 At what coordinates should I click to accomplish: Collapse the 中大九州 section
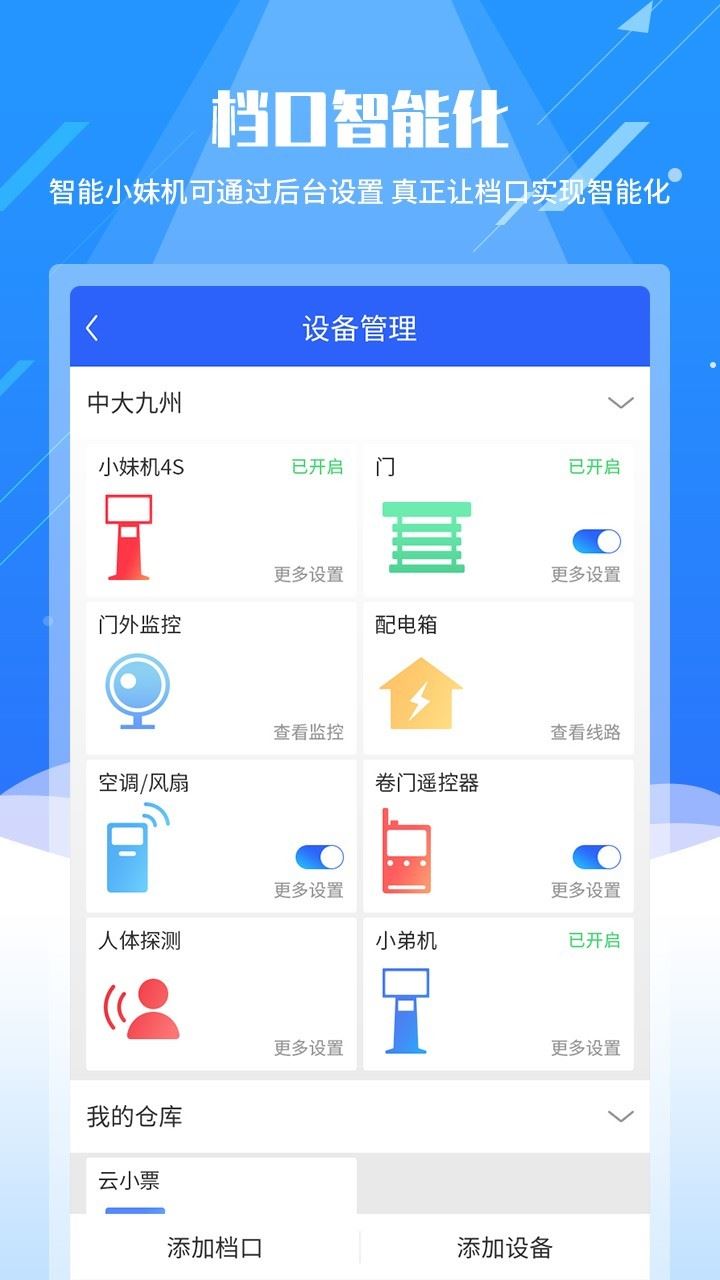[619, 403]
